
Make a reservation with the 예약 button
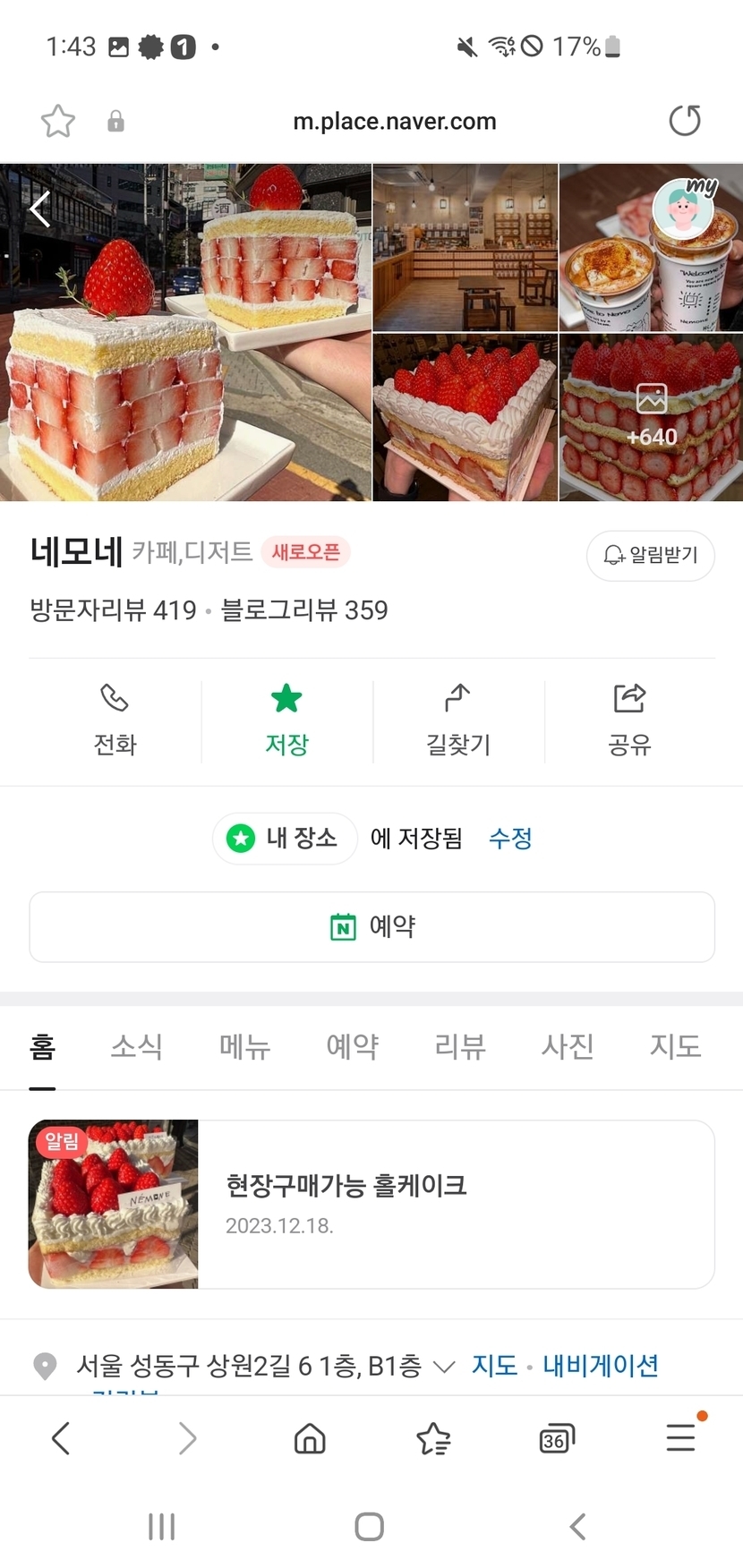pyautogui.click(x=371, y=926)
